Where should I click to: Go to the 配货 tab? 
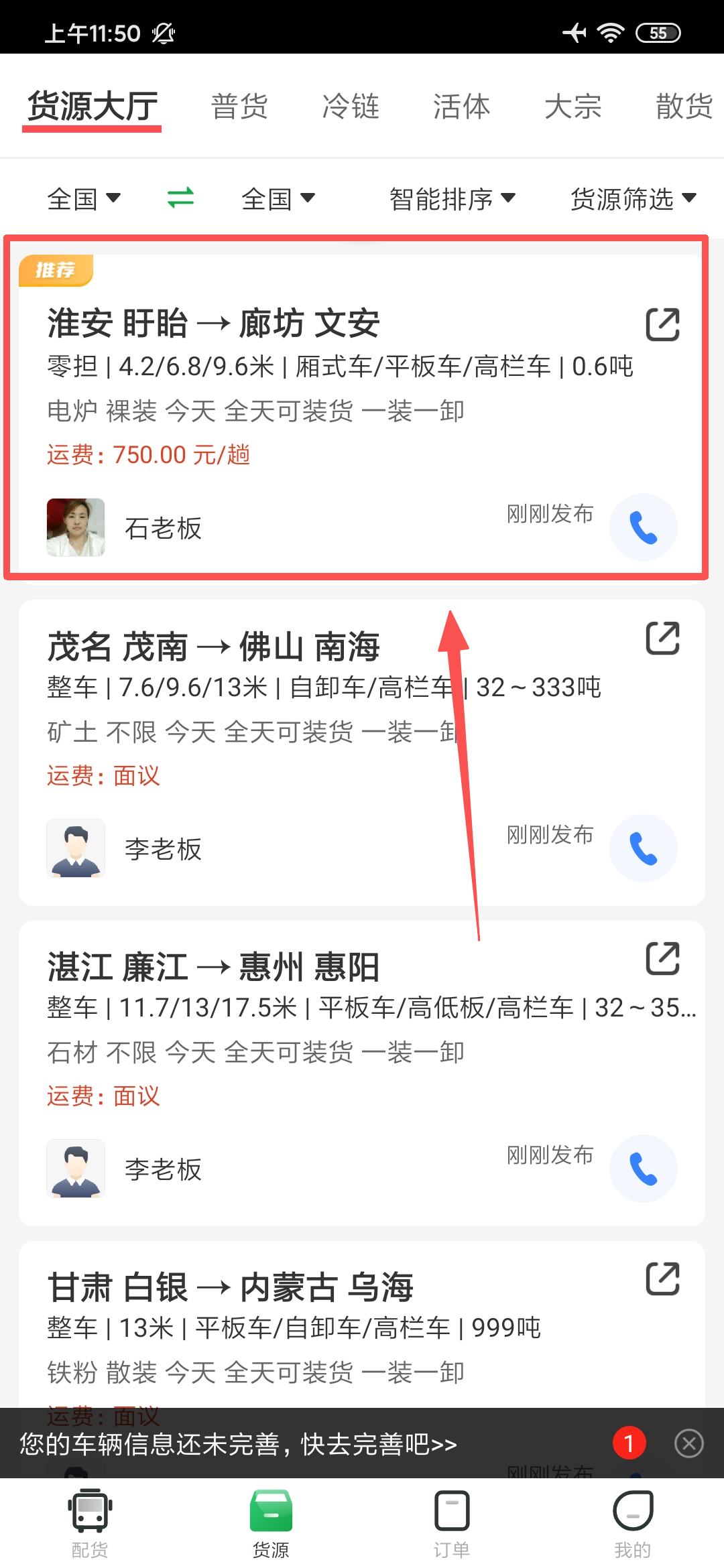click(x=90, y=1522)
